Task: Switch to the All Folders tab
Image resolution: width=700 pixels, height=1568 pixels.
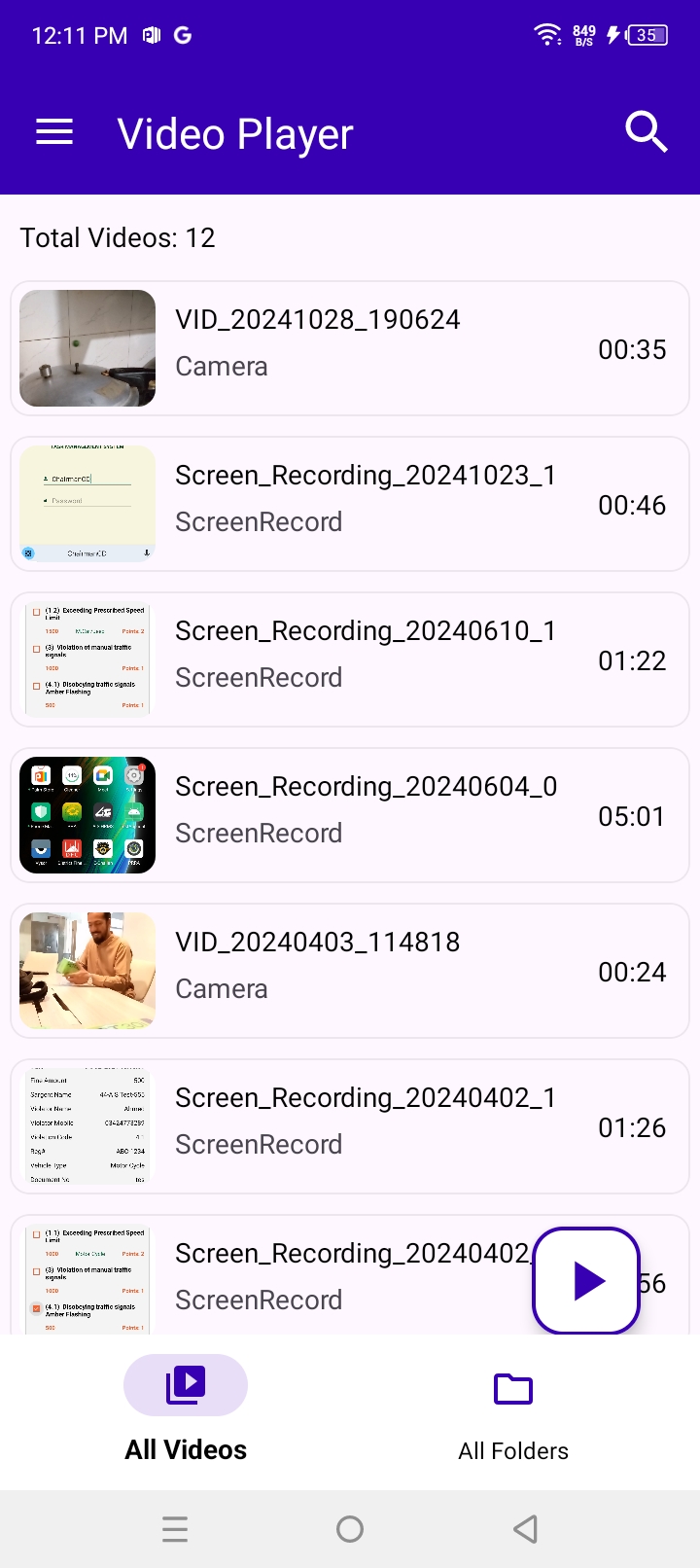Action: click(x=513, y=1408)
